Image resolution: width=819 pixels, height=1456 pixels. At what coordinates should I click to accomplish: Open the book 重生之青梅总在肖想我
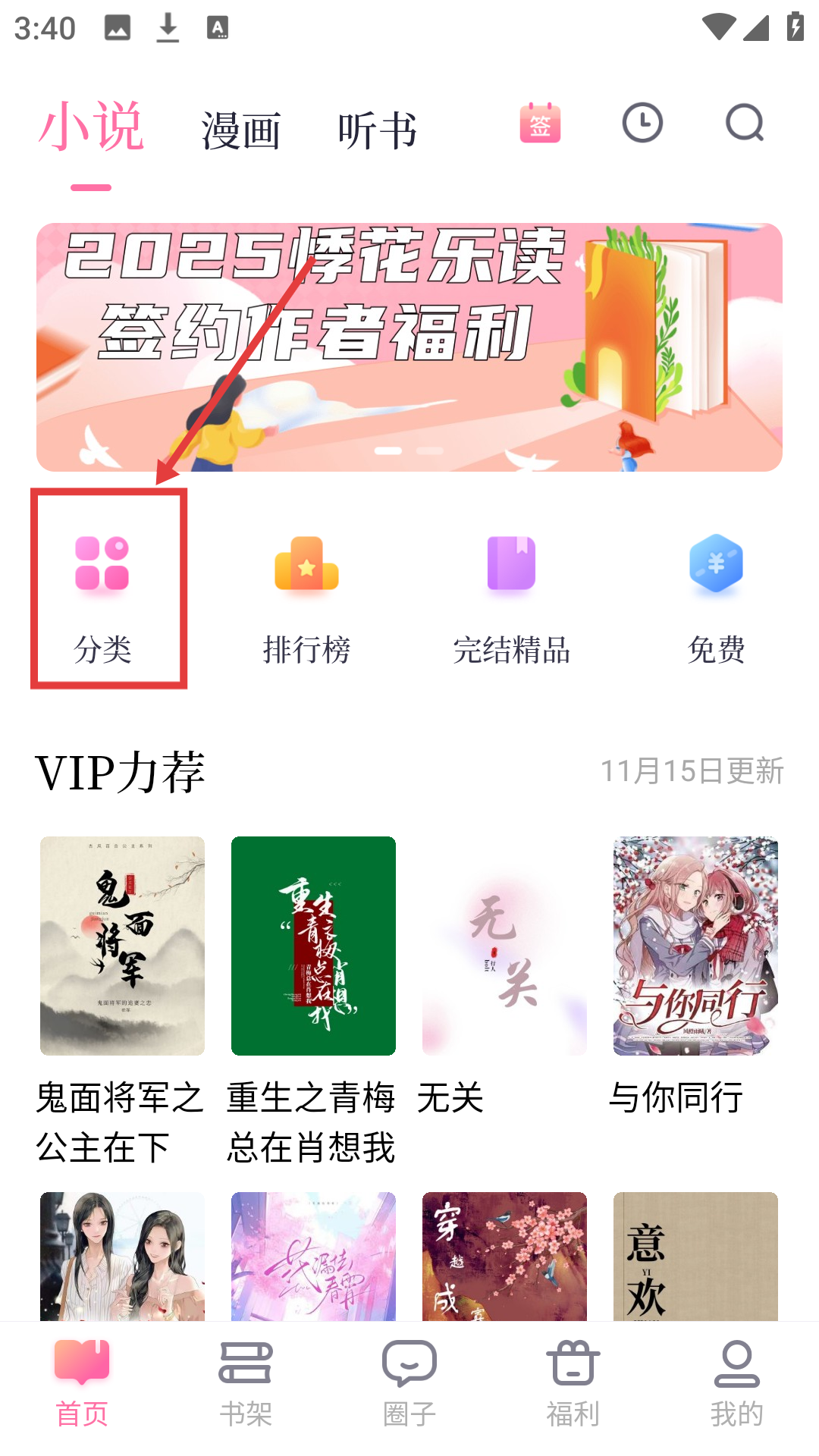point(313,946)
